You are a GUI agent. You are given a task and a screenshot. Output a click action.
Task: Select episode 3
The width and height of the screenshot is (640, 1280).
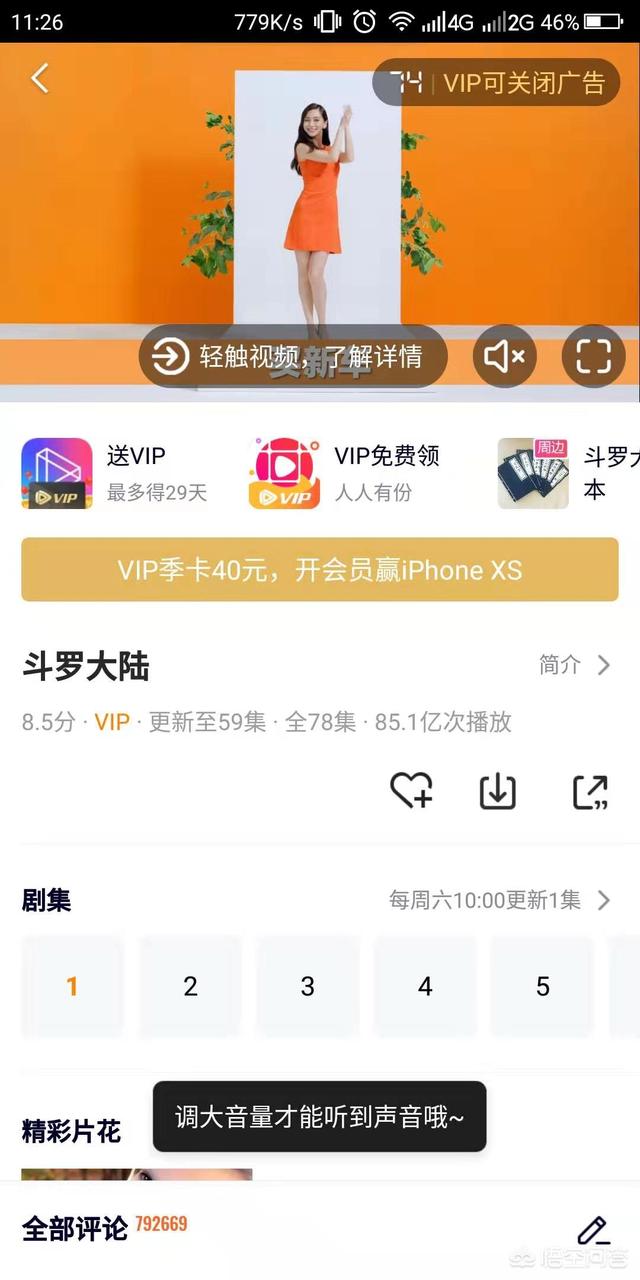click(x=307, y=987)
